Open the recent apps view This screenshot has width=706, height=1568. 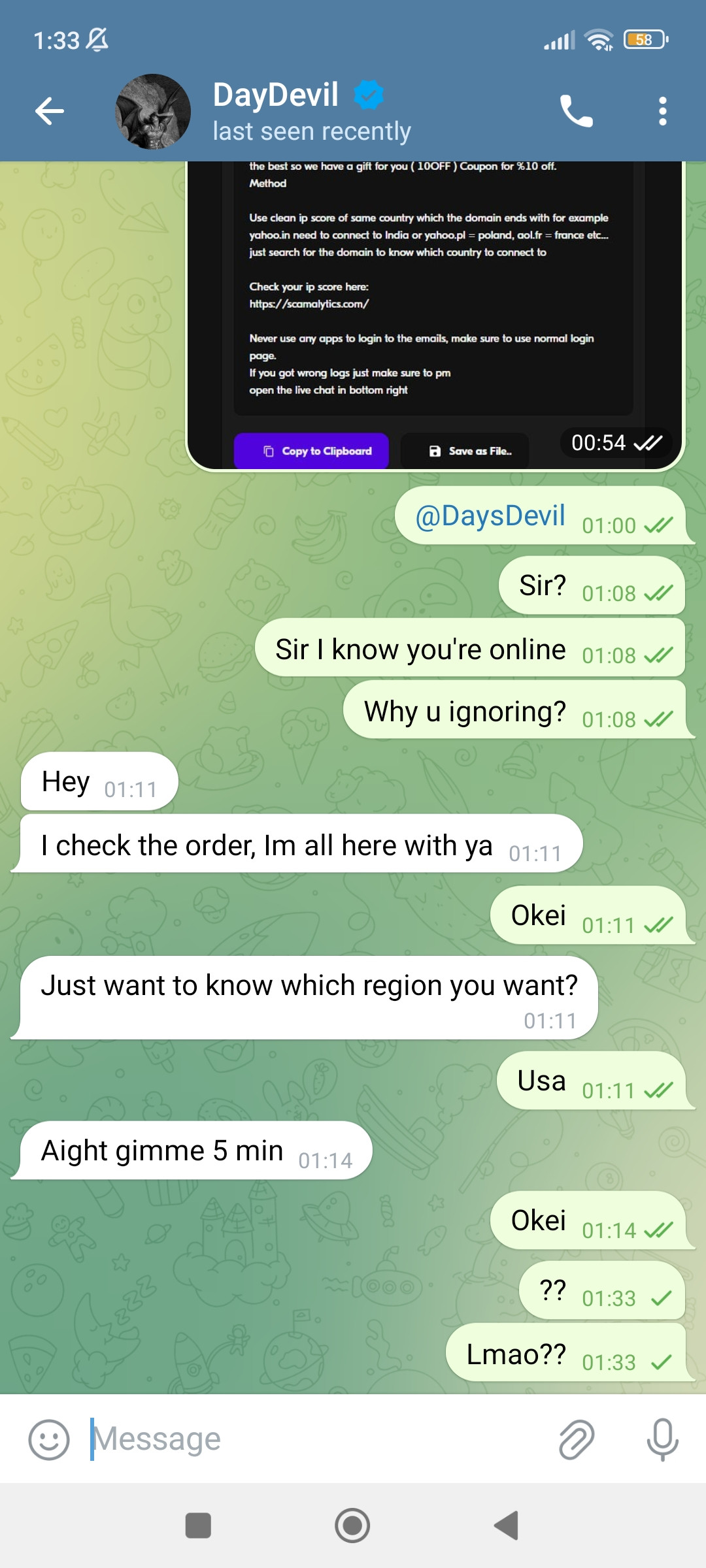point(198,1526)
